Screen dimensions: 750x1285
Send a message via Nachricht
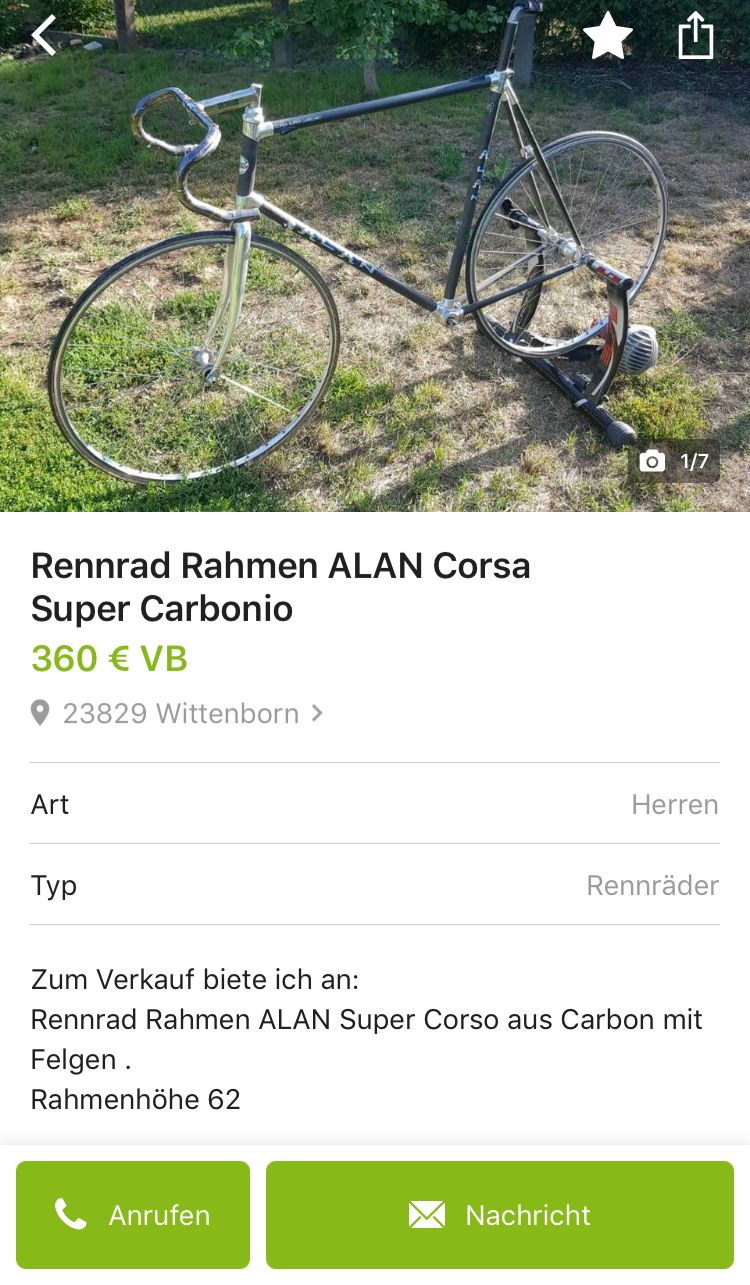(x=500, y=1214)
